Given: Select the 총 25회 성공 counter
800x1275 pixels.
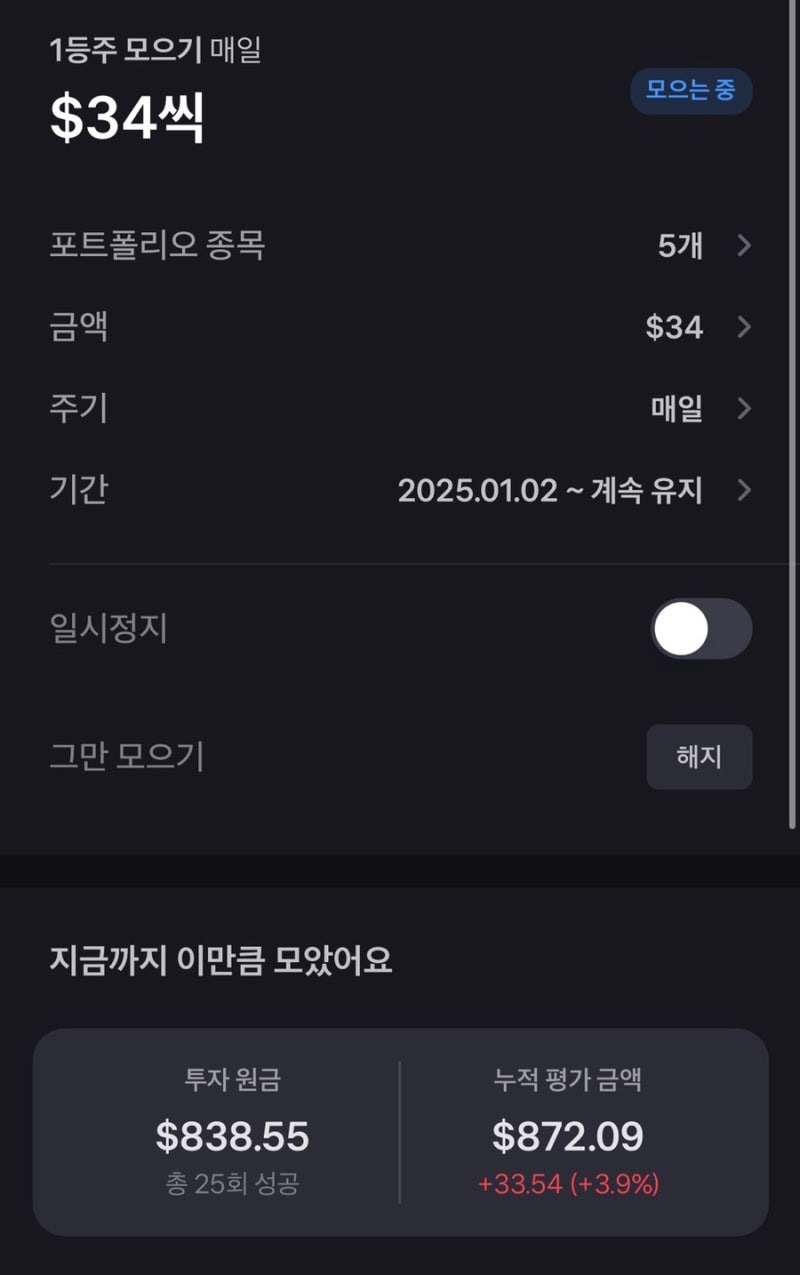Looking at the screenshot, I should pos(230,1184).
